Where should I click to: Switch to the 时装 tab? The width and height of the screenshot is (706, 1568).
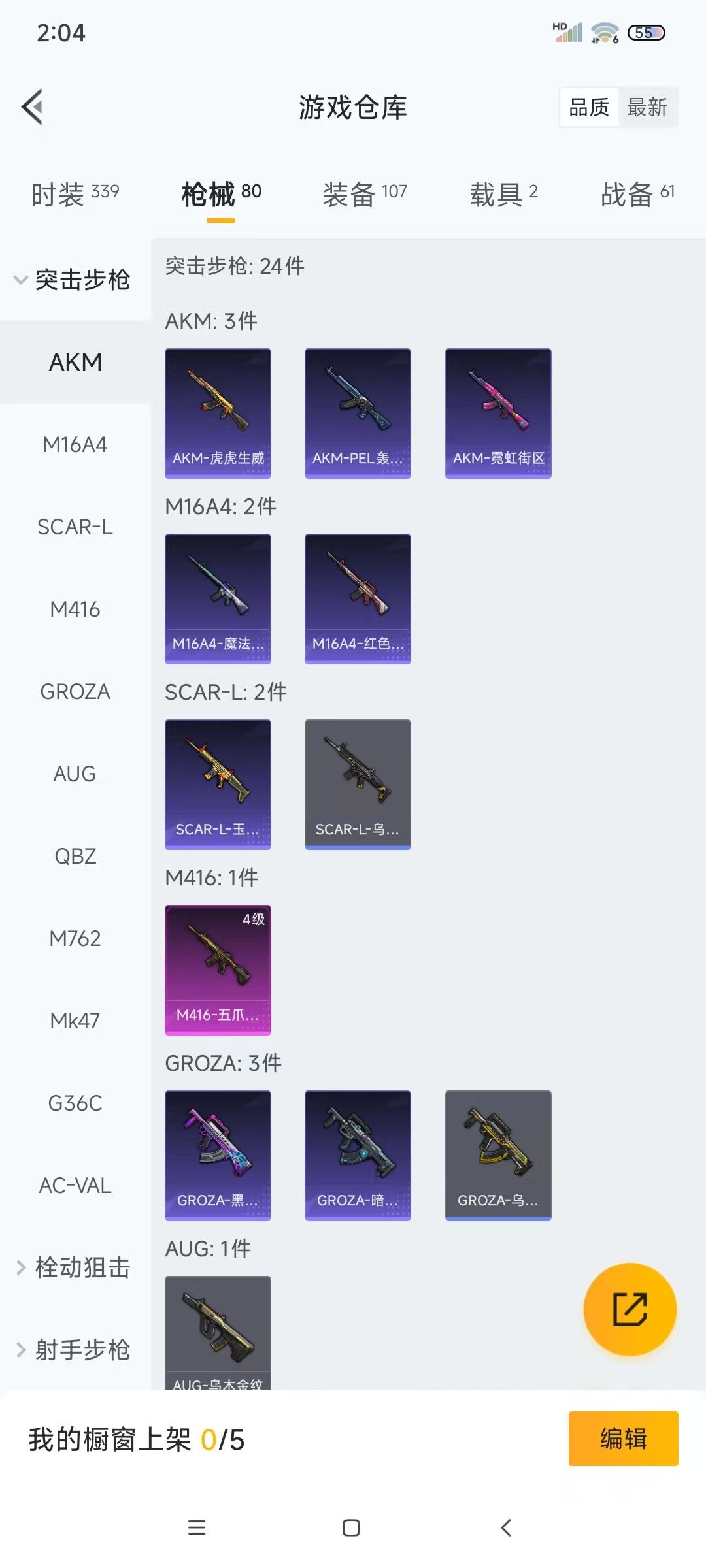pyautogui.click(x=75, y=194)
